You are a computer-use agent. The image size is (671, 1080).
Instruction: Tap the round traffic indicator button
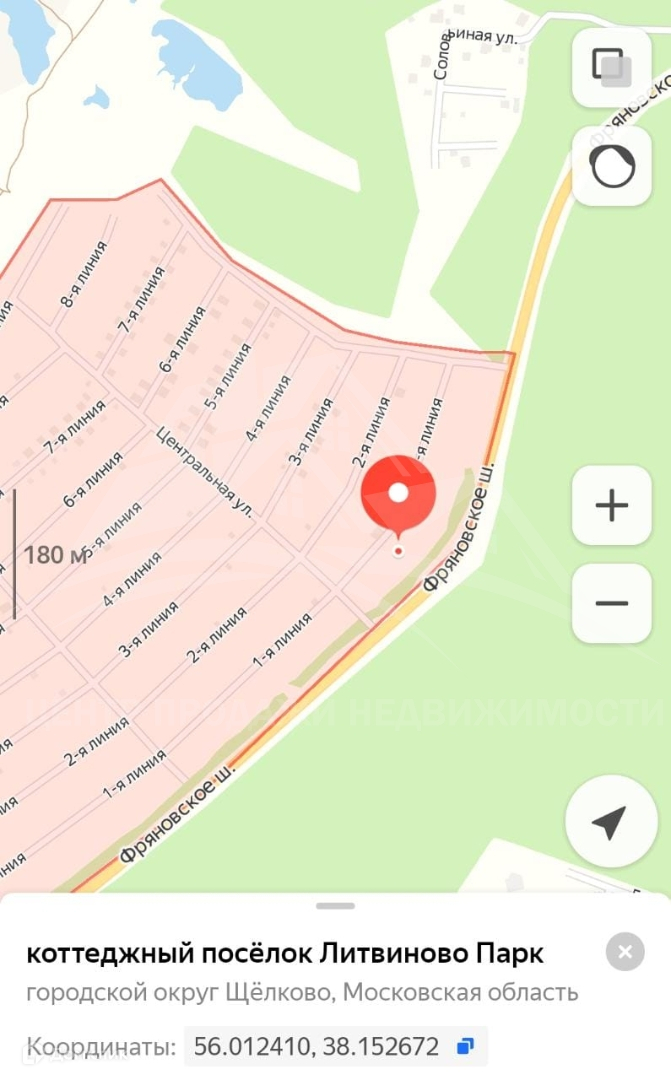(612, 166)
